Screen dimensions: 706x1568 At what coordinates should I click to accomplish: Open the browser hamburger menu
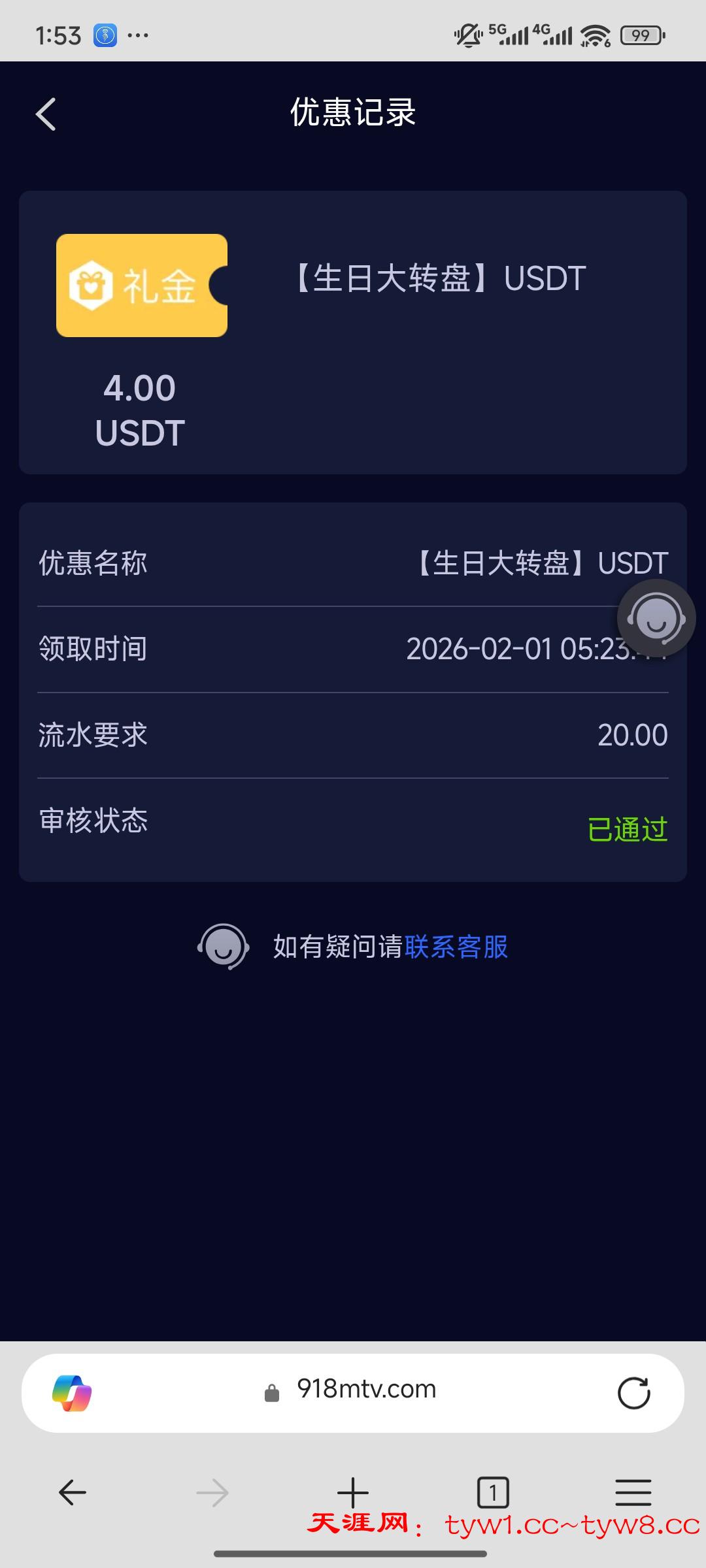[633, 1492]
